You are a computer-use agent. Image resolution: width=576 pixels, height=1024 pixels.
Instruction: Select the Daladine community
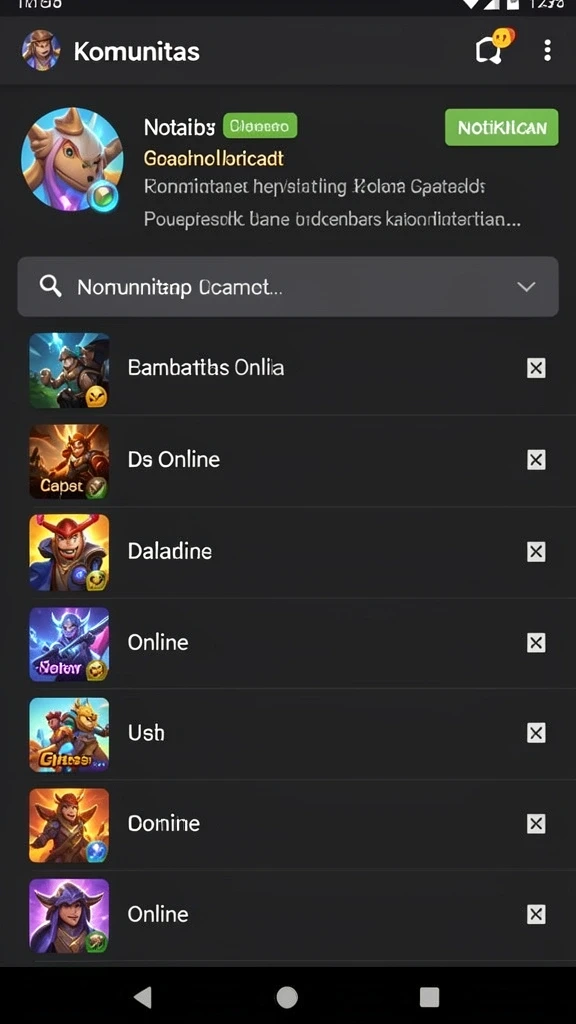click(288, 552)
